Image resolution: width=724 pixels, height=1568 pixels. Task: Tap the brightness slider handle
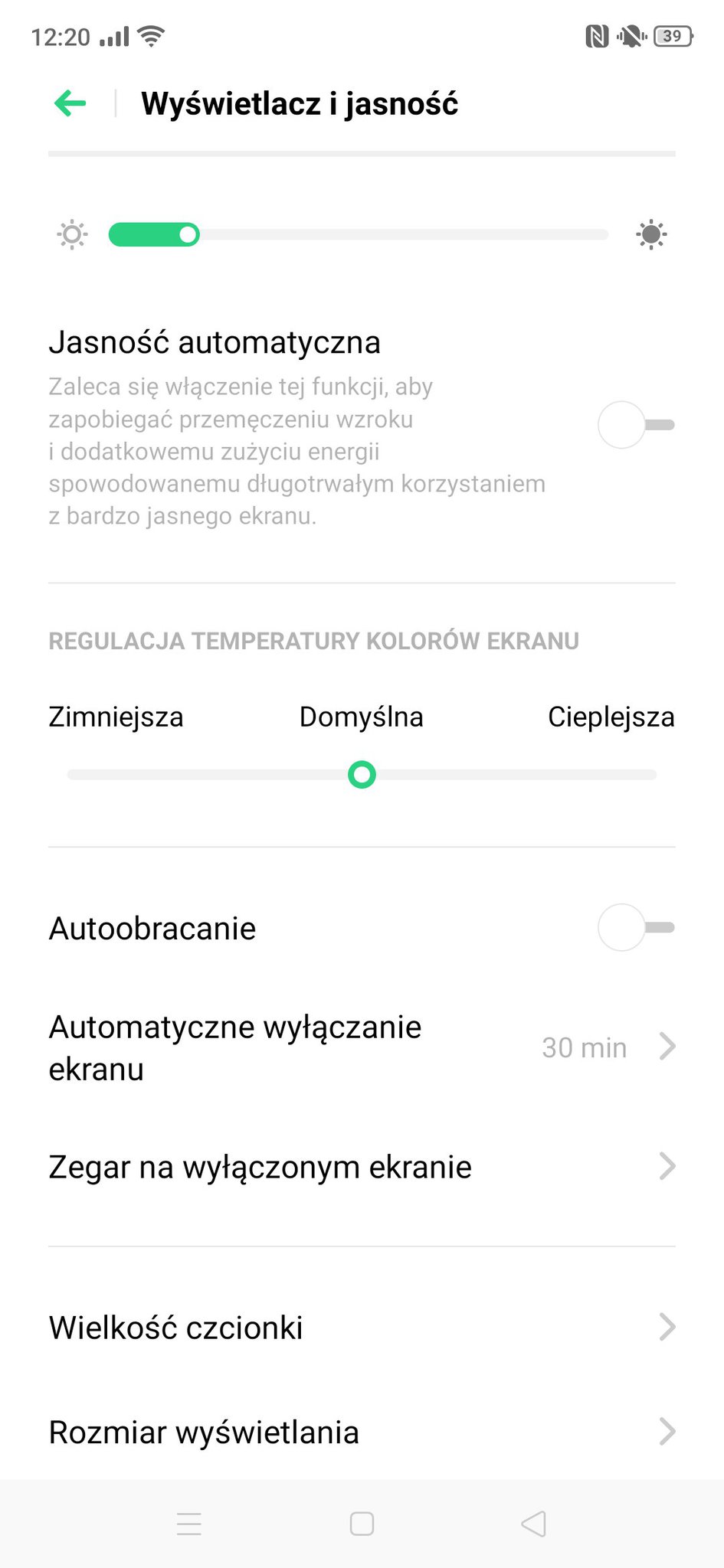pyautogui.click(x=188, y=234)
